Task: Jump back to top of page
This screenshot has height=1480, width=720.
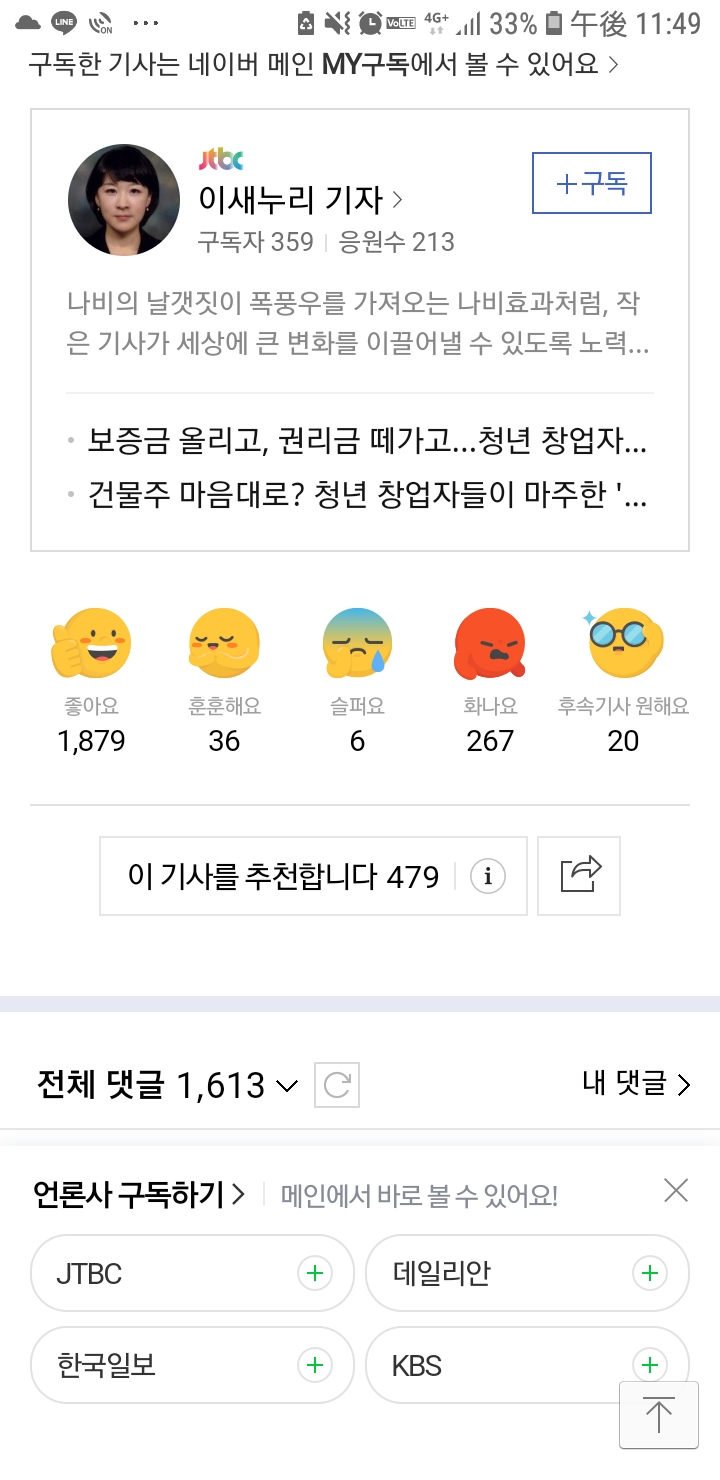Action: (x=658, y=1415)
